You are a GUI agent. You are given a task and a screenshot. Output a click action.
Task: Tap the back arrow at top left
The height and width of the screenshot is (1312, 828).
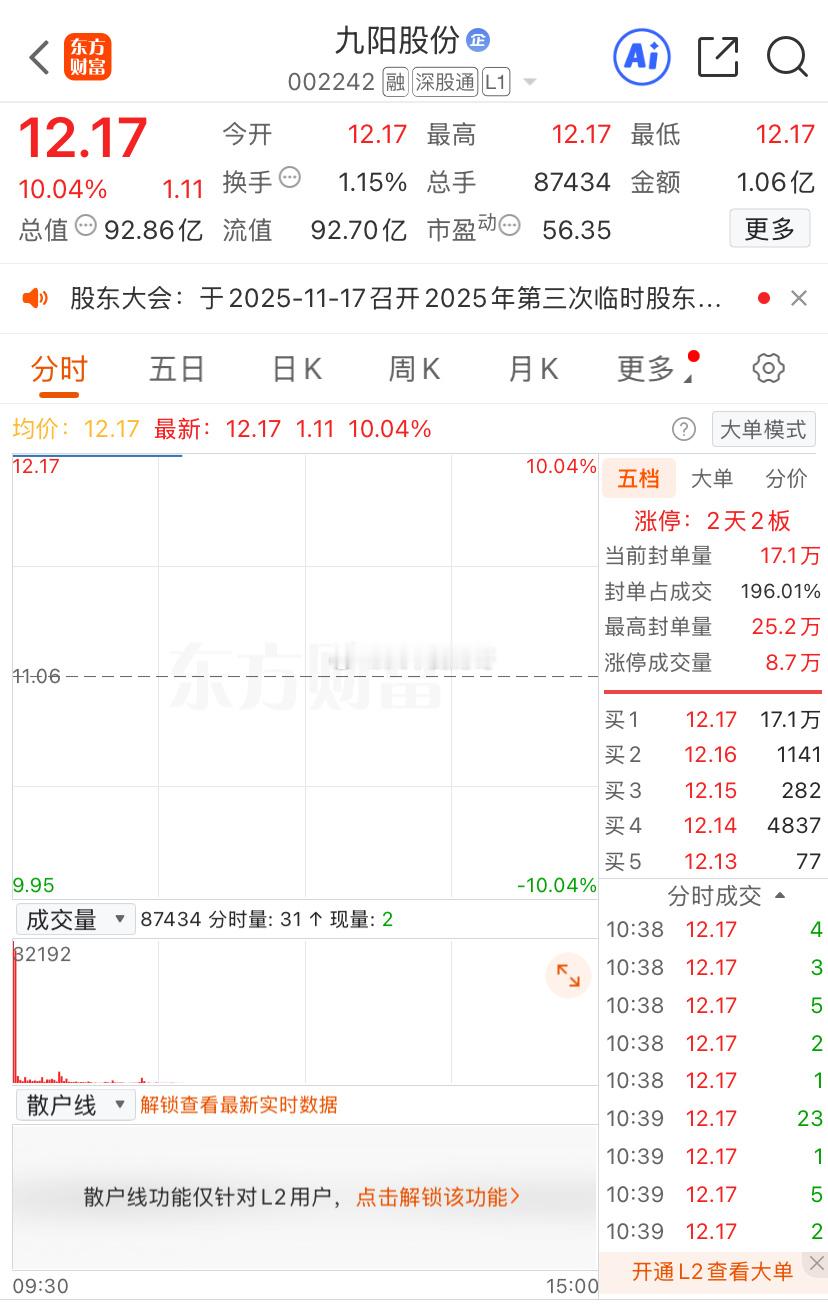pyautogui.click(x=39, y=57)
